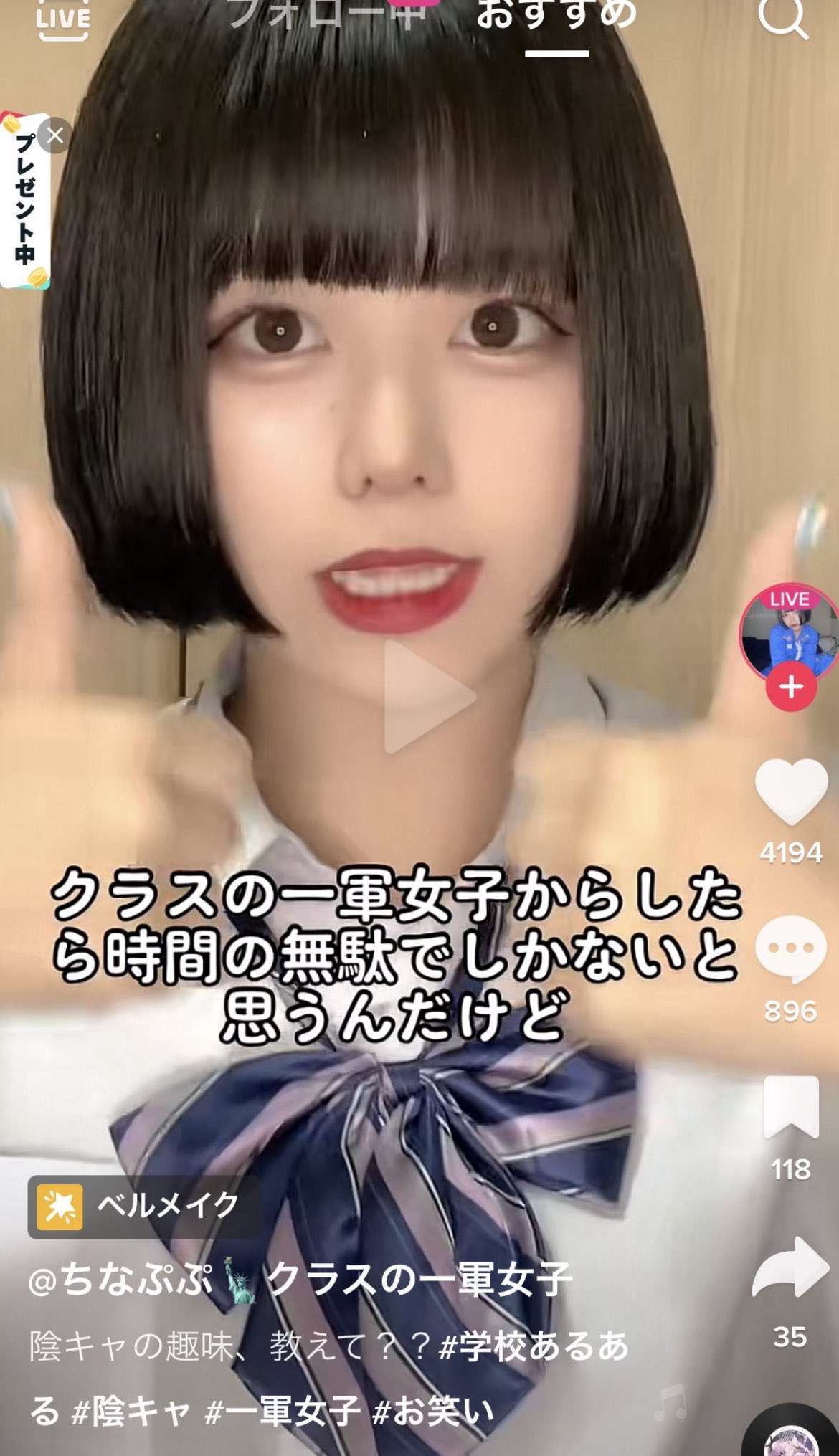
Task: Open the spinning sound disc
Action: 791,1437
